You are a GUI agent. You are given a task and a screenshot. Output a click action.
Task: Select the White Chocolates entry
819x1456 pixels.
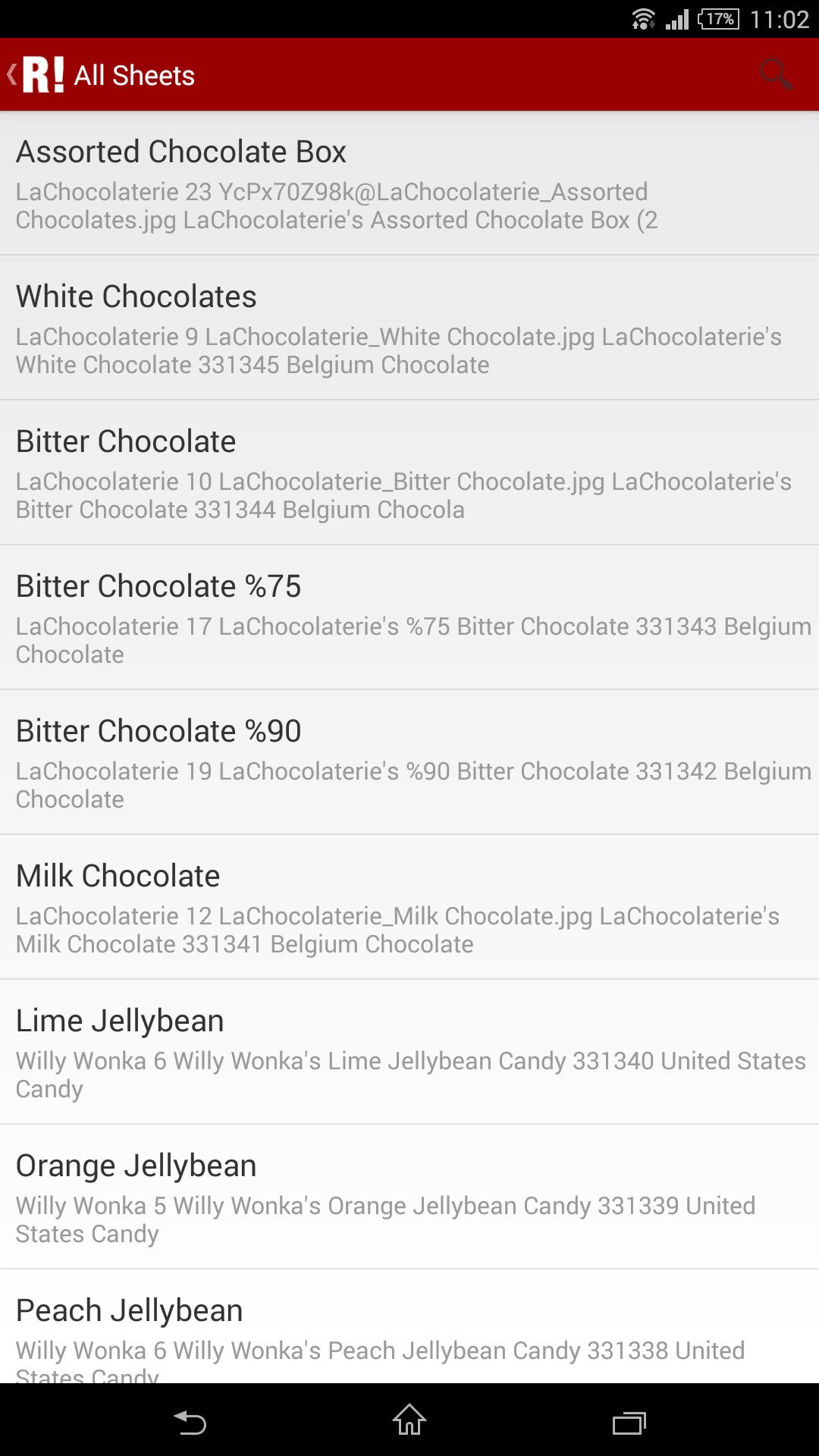point(409,328)
